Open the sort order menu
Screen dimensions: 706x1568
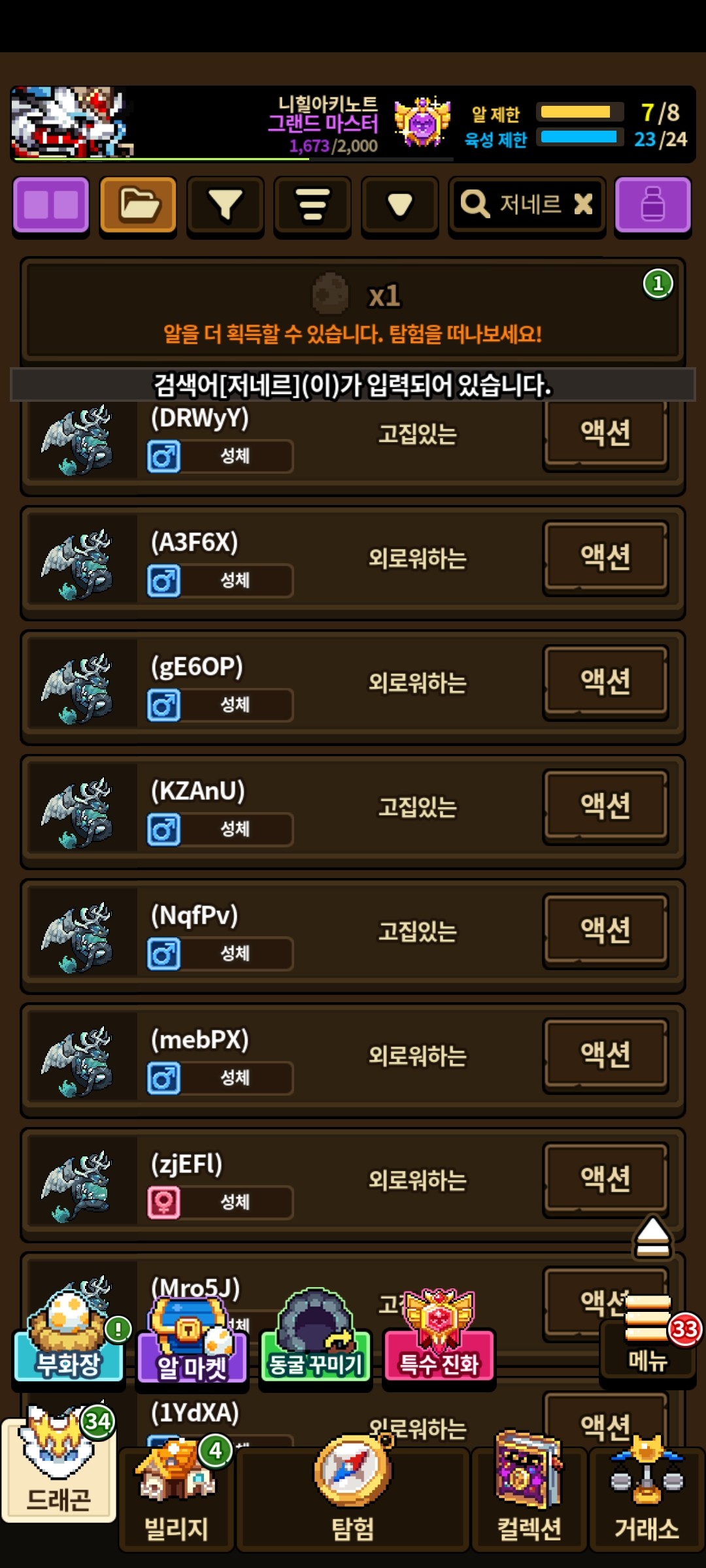(312, 205)
